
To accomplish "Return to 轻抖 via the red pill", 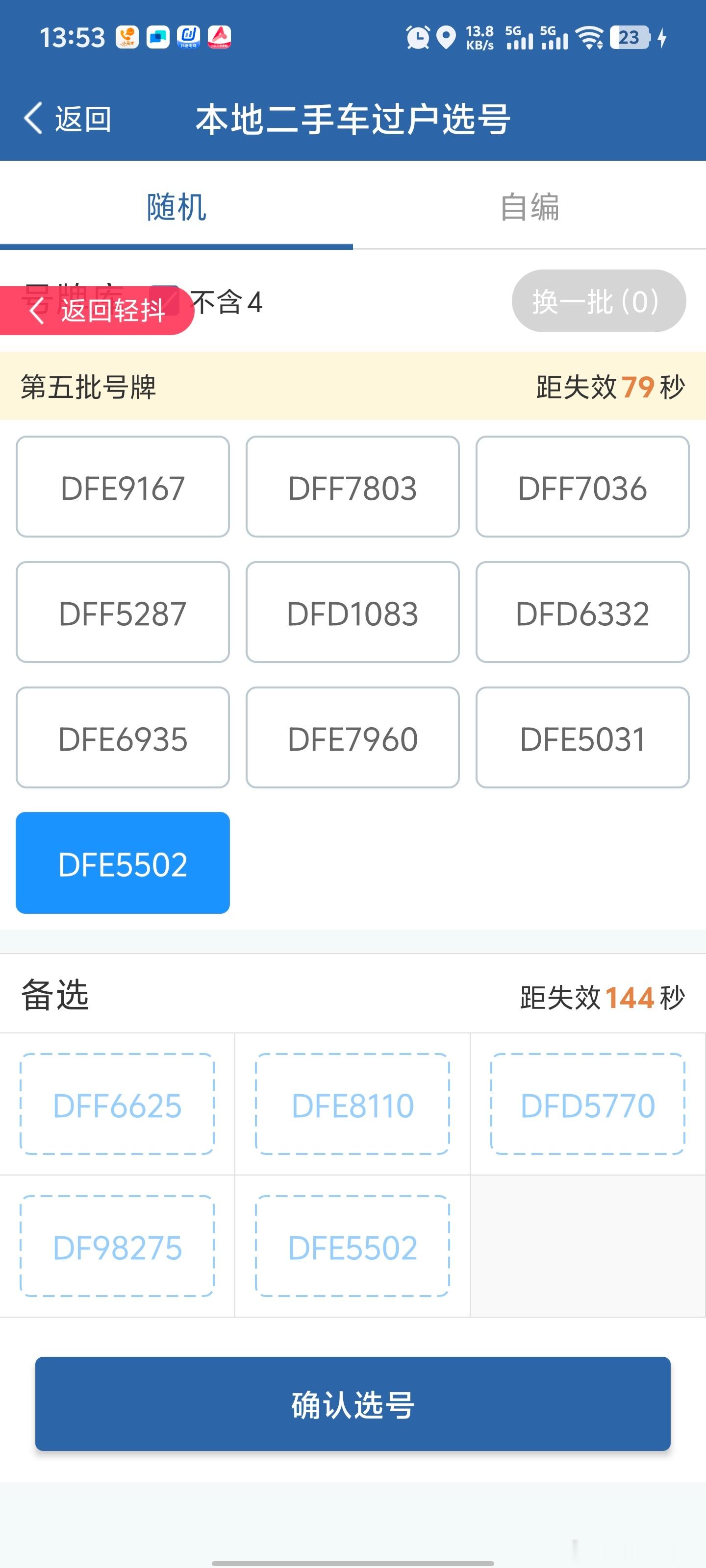I will (x=98, y=311).
